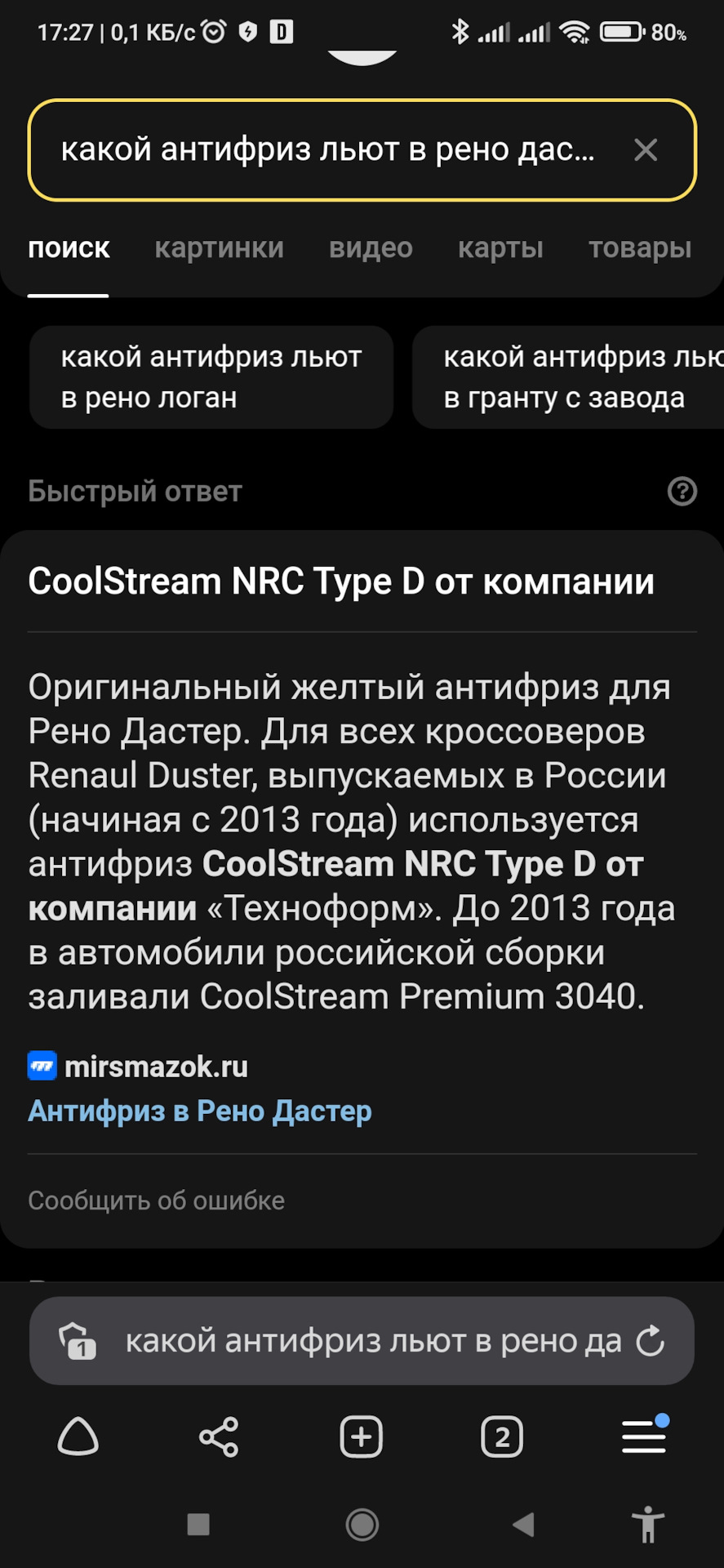Open the Alice assistant icon
Screen dimensions: 724x1568
(78, 1437)
